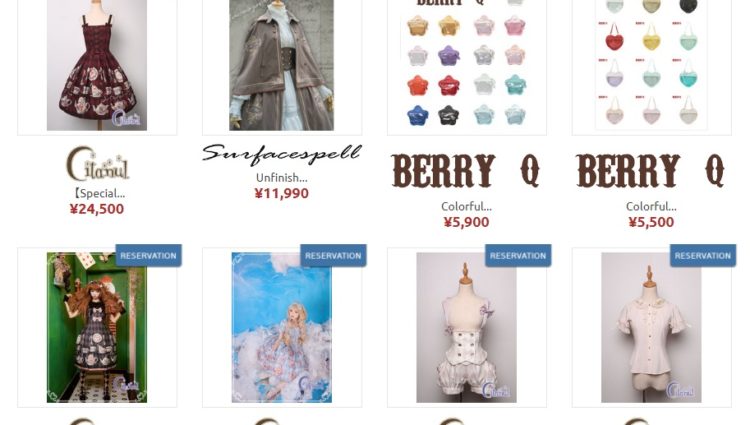The width and height of the screenshot is (750, 425).
Task: Open the Unfinish... ¥11,990 product link
Action: pos(281,177)
